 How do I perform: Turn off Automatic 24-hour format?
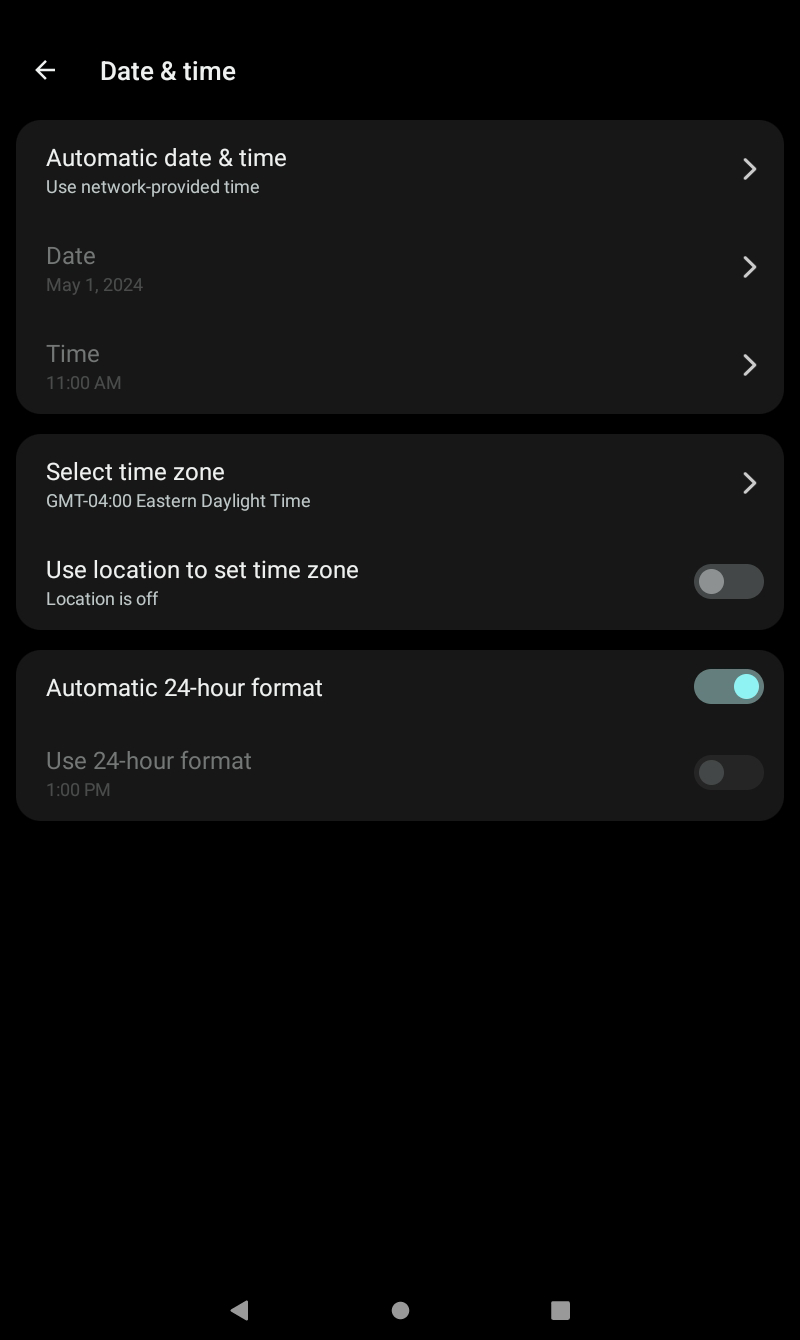click(728, 687)
